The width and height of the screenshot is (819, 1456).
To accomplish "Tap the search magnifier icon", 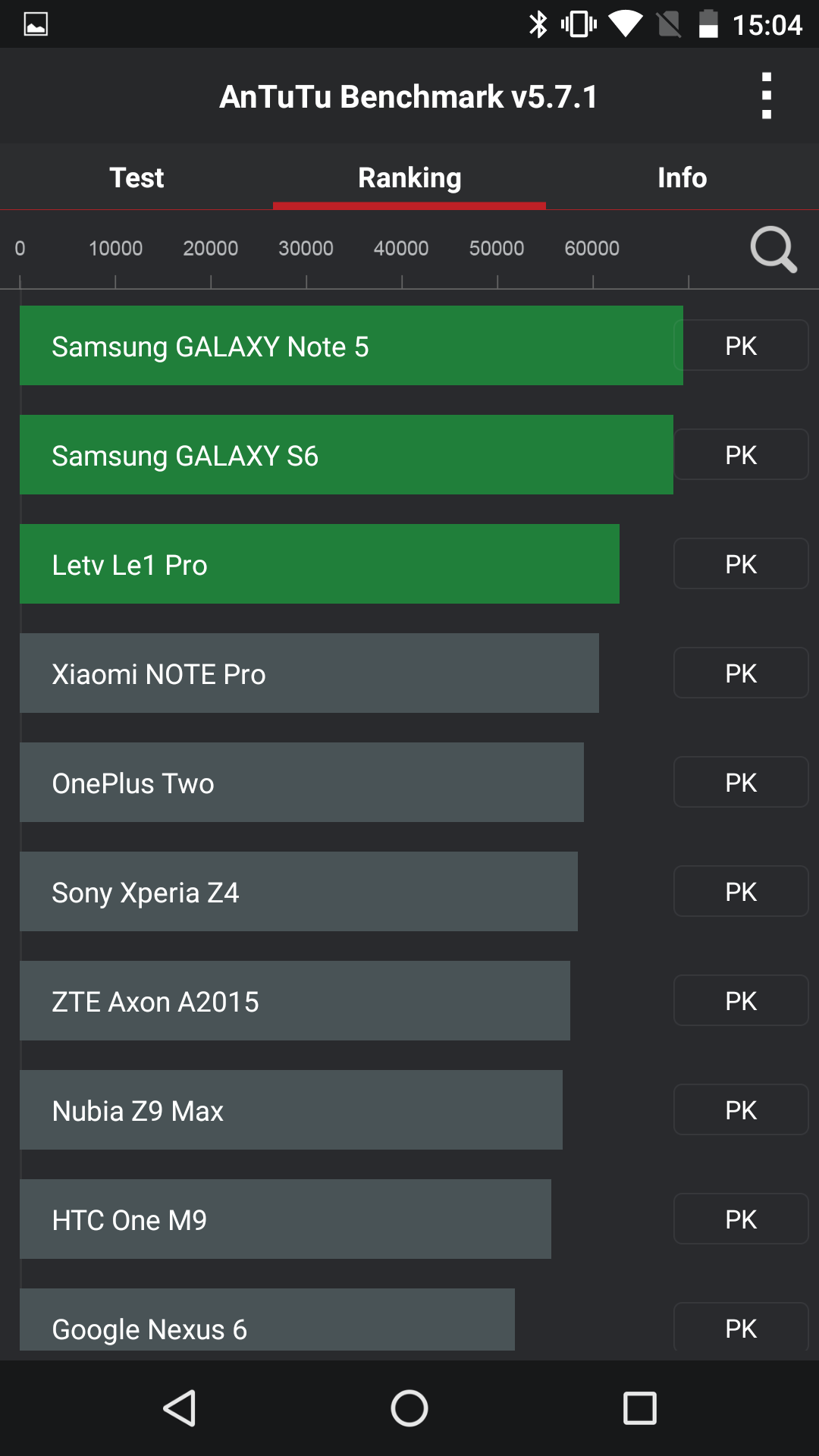I will (x=773, y=249).
